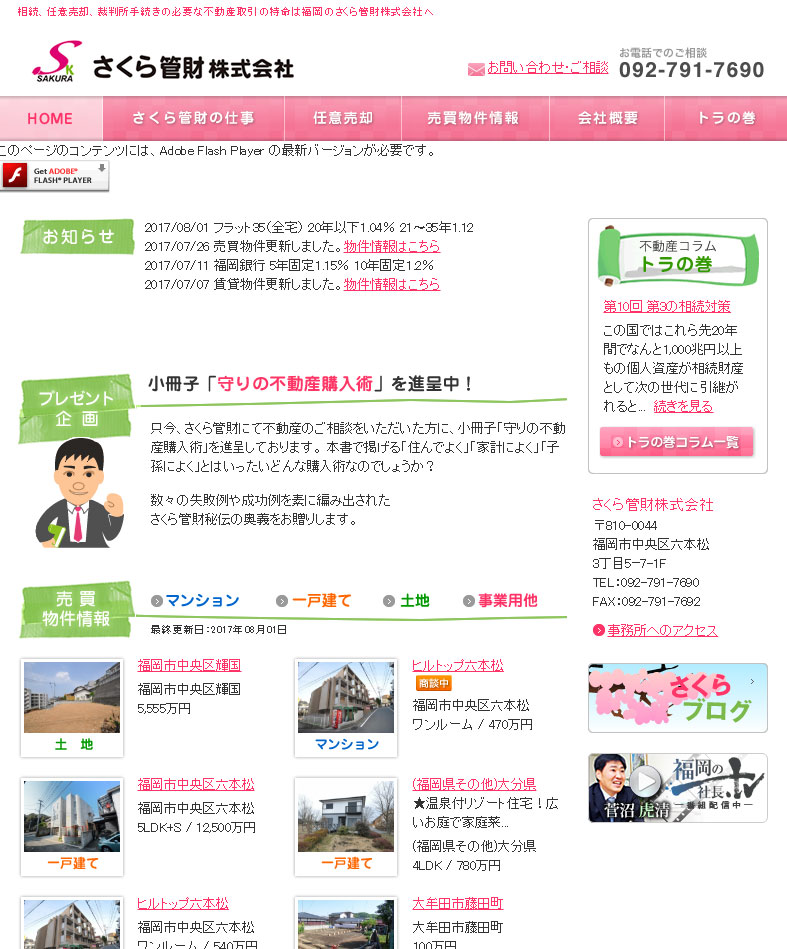Open 事務所へのアクセス link
Viewport: 787px width, 949px height.
coord(662,630)
